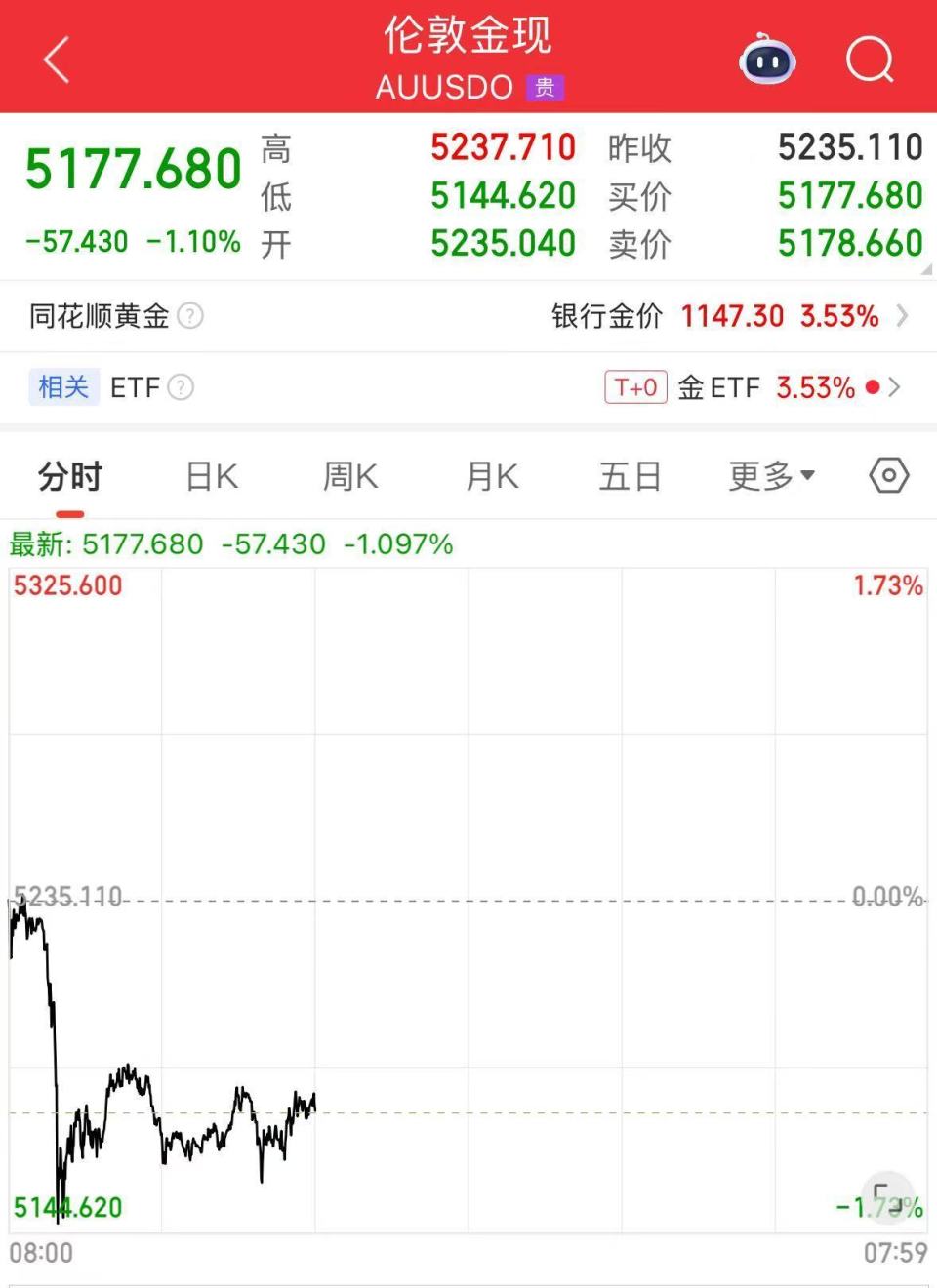Expand the 金 ETF row chevron

(894, 387)
